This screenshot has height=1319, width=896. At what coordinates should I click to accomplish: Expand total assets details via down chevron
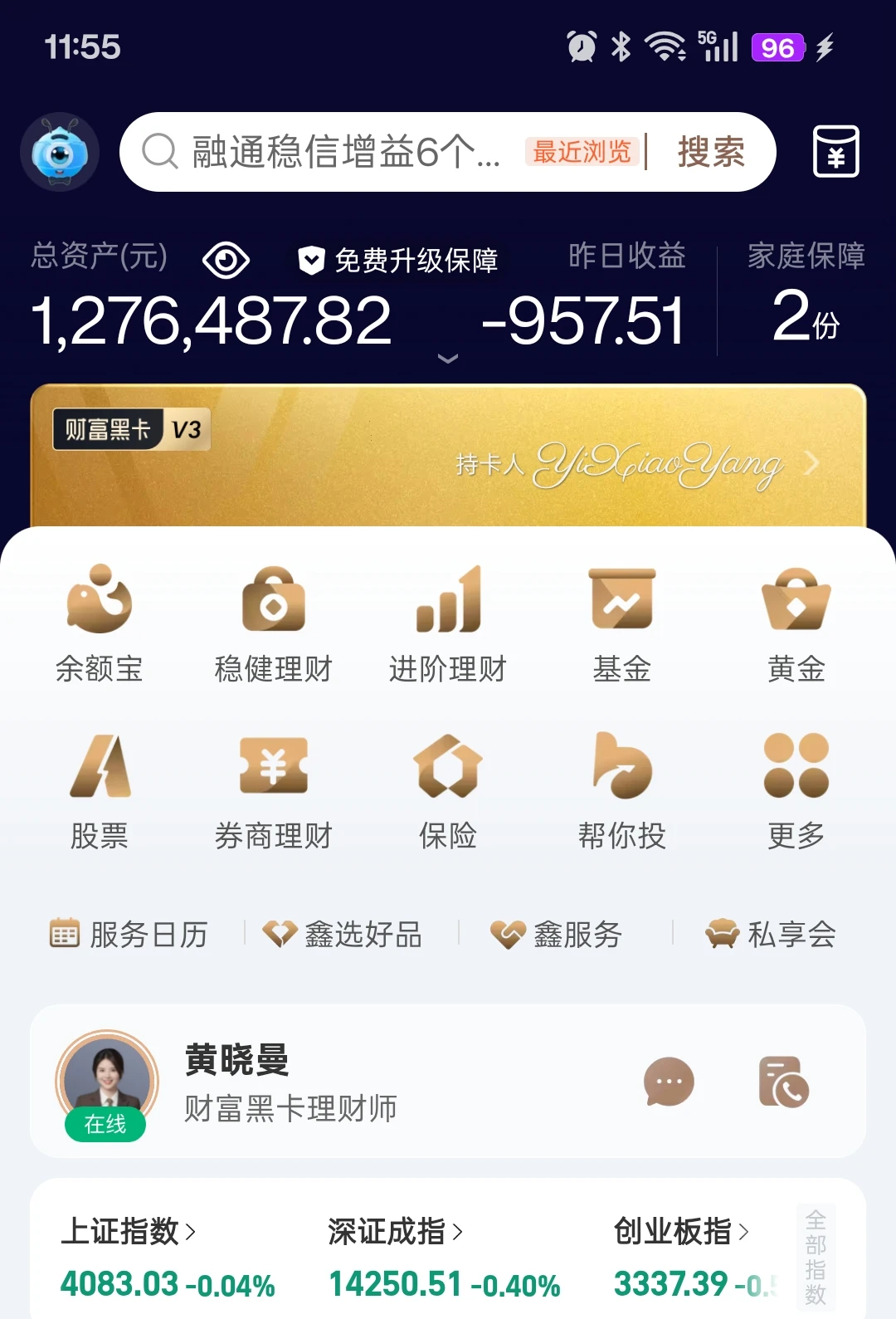[448, 357]
